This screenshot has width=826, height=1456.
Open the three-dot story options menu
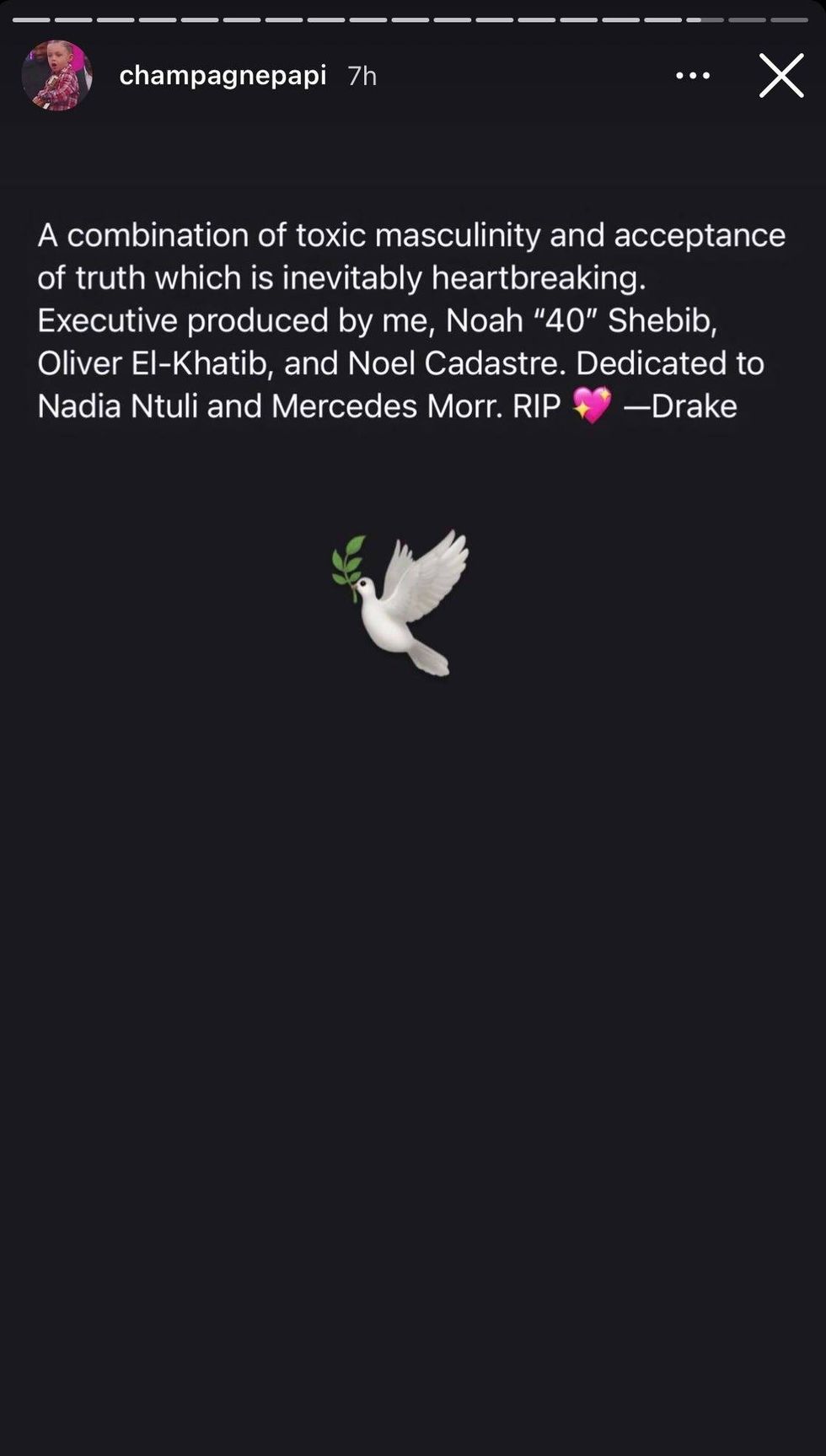pyautogui.click(x=693, y=76)
